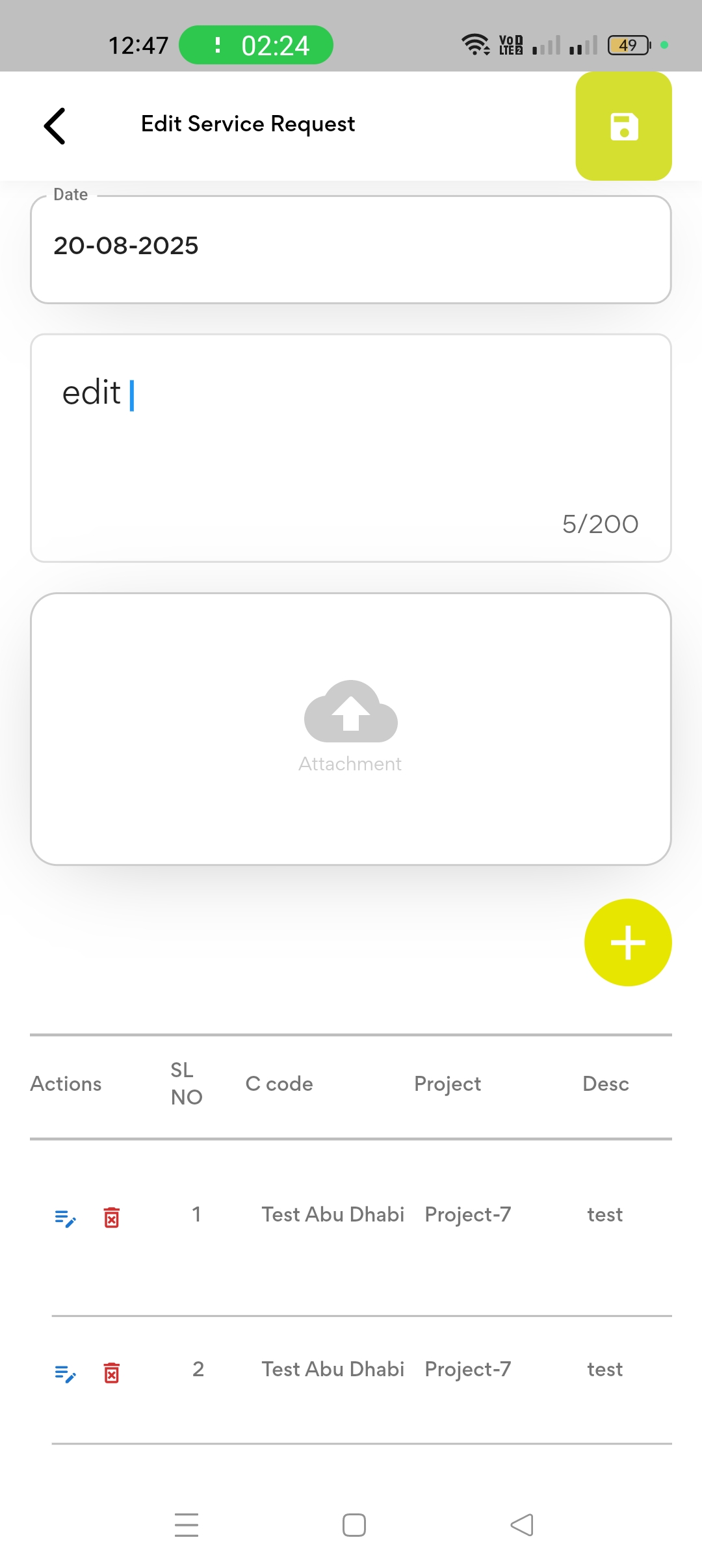Viewport: 702px width, 1568px height.
Task: Go to the system home screen
Action: [x=354, y=1525]
